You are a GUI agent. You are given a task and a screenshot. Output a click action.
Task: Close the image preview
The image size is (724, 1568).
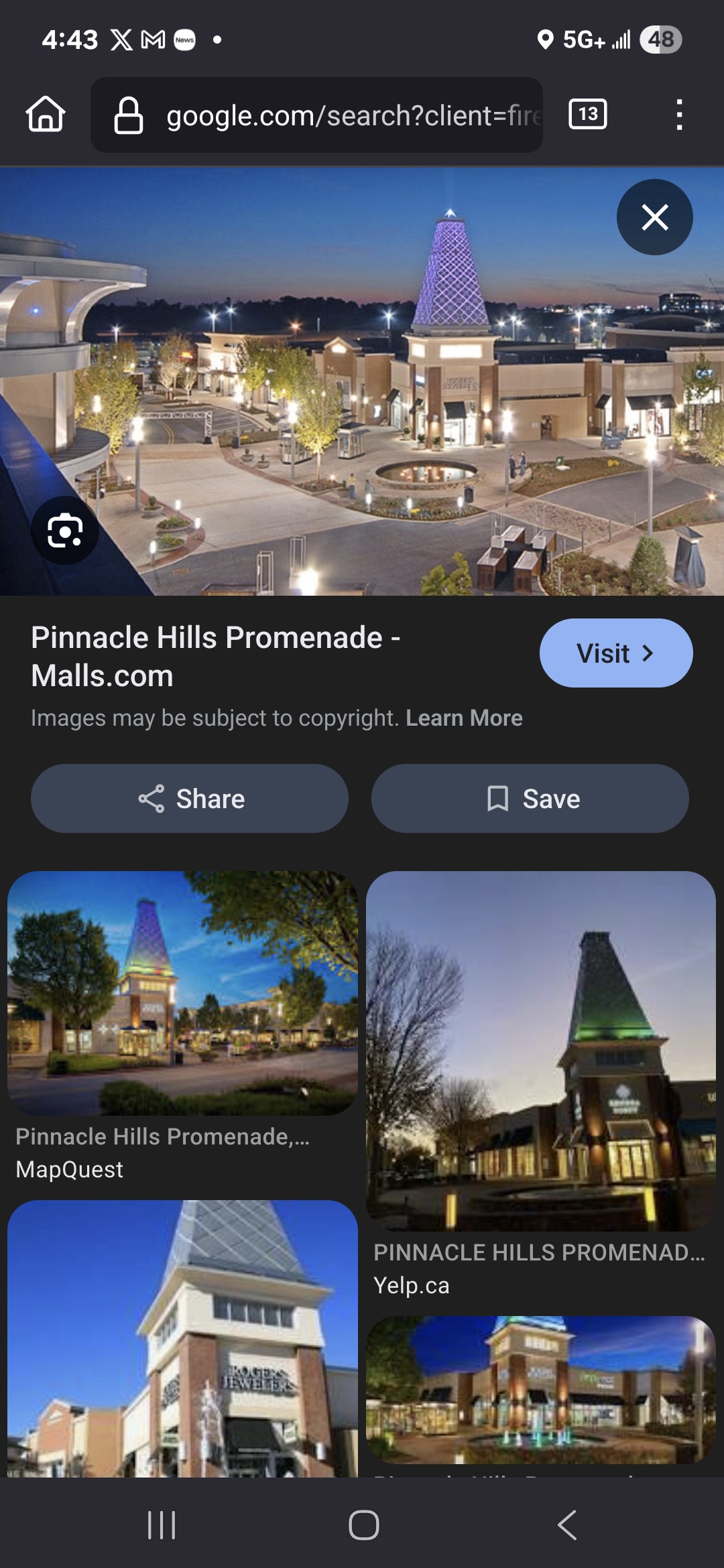click(x=654, y=217)
